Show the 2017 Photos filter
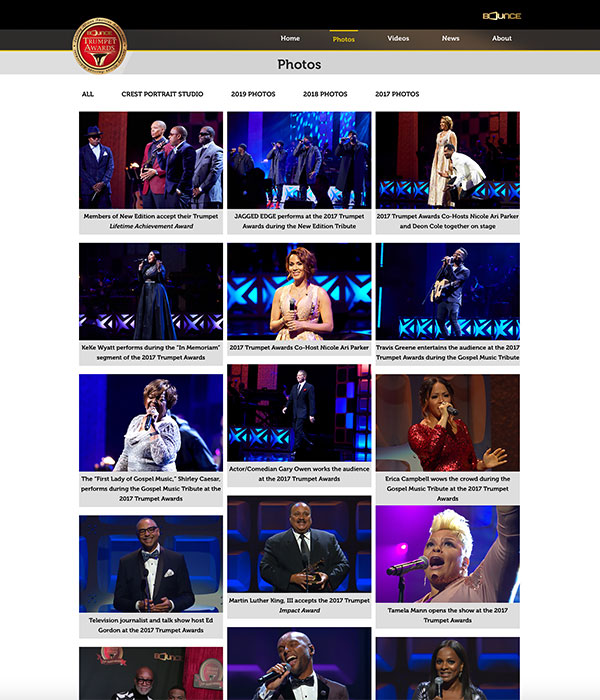 pos(397,94)
